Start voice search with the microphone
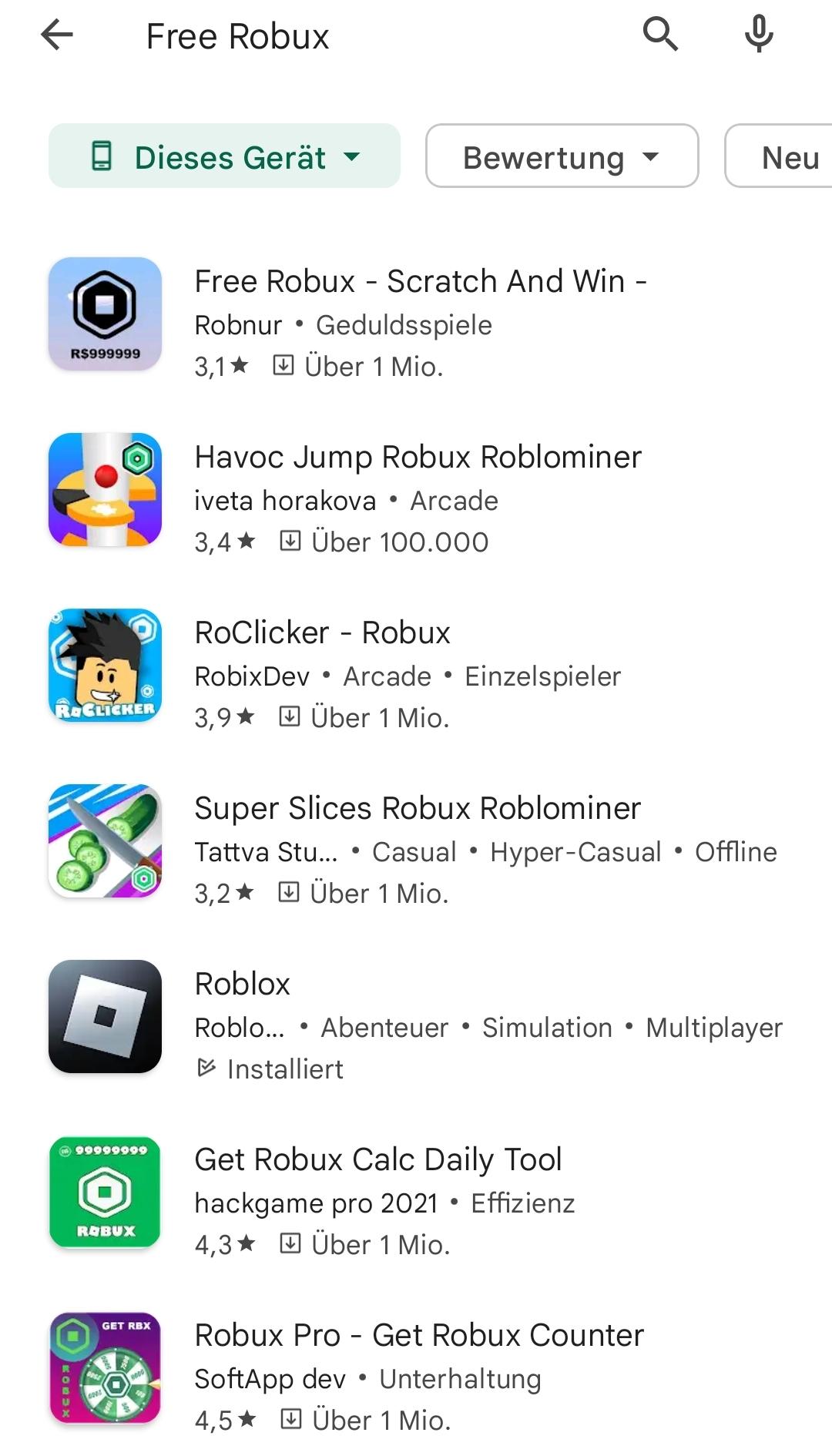Viewport: 832px width, 1456px height. [759, 35]
